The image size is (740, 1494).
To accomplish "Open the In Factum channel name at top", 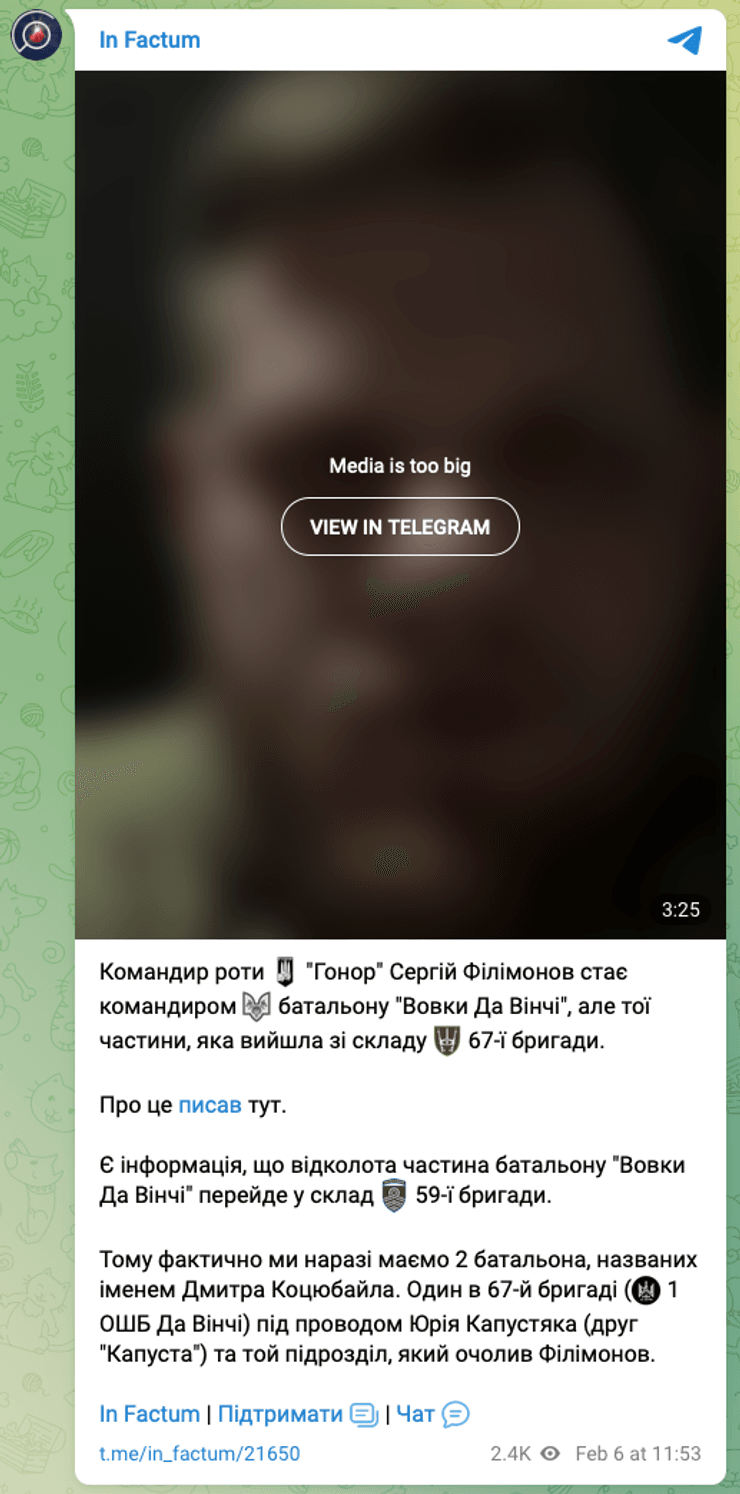I will click(x=149, y=40).
